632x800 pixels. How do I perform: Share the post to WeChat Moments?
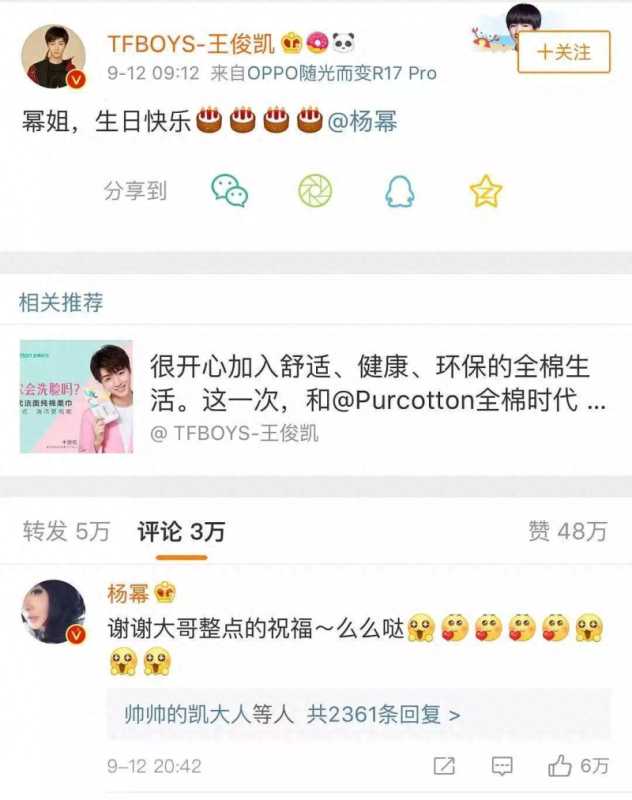coord(315,190)
